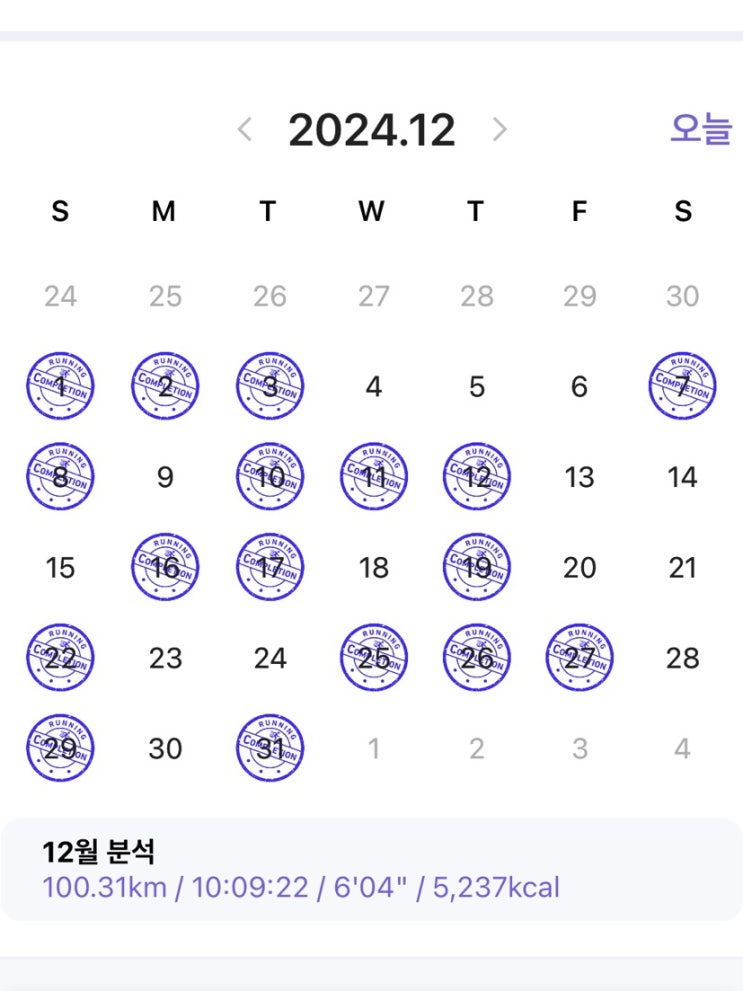Open December 29 running record
743x991 pixels.
tap(60, 748)
